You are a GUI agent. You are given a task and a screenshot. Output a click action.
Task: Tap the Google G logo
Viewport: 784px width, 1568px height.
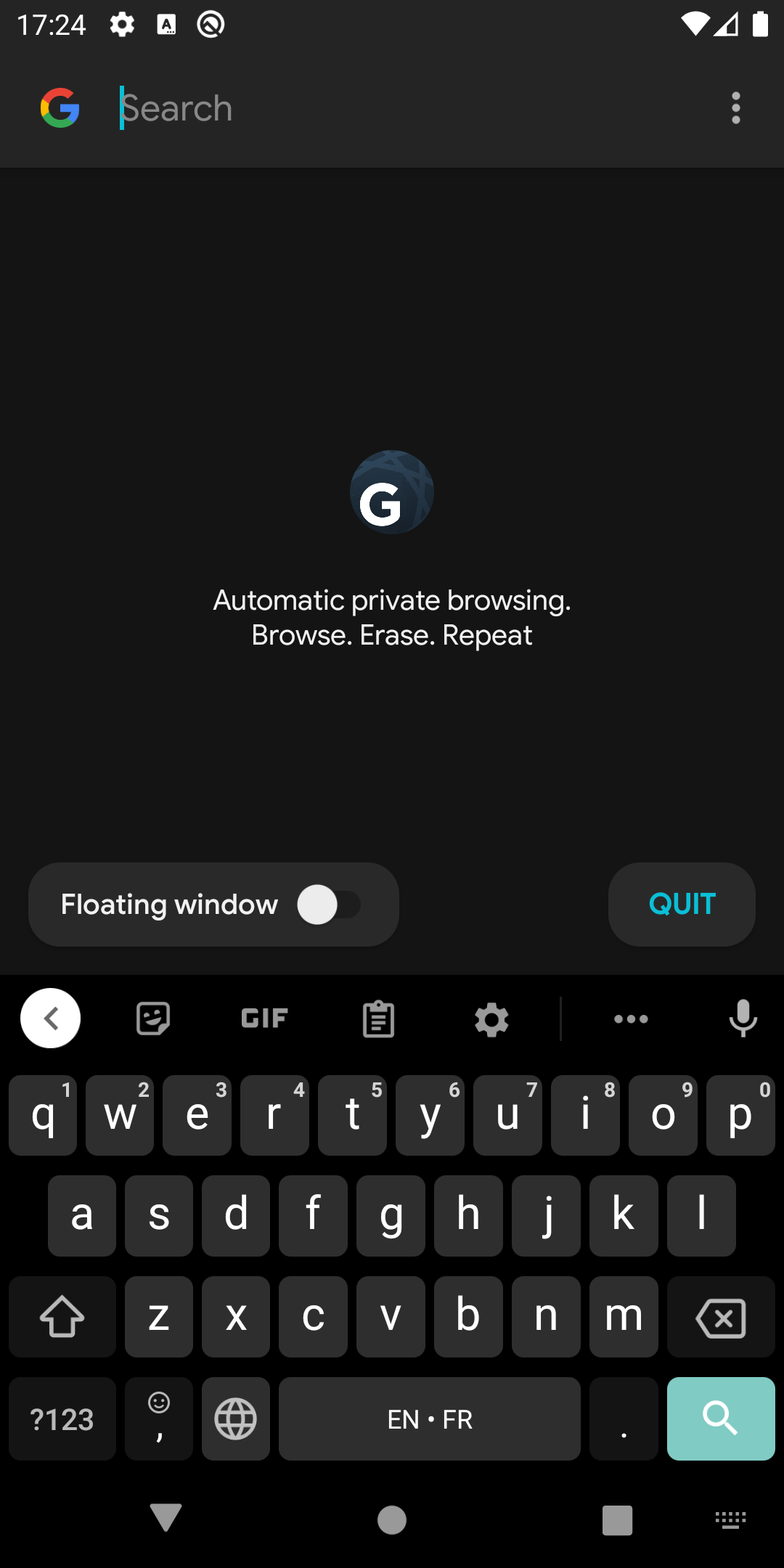[x=59, y=107]
